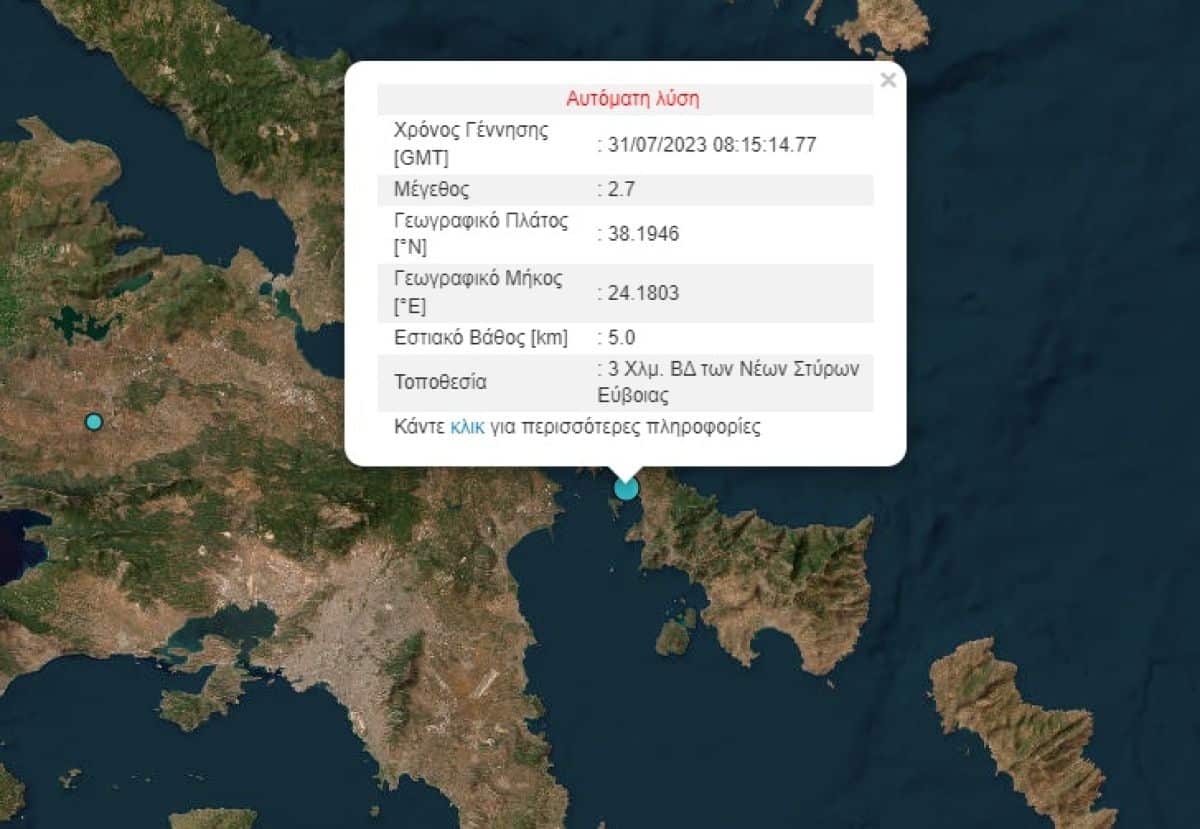
Task: Select the small earthquake marker in the west
Action: coord(94,422)
